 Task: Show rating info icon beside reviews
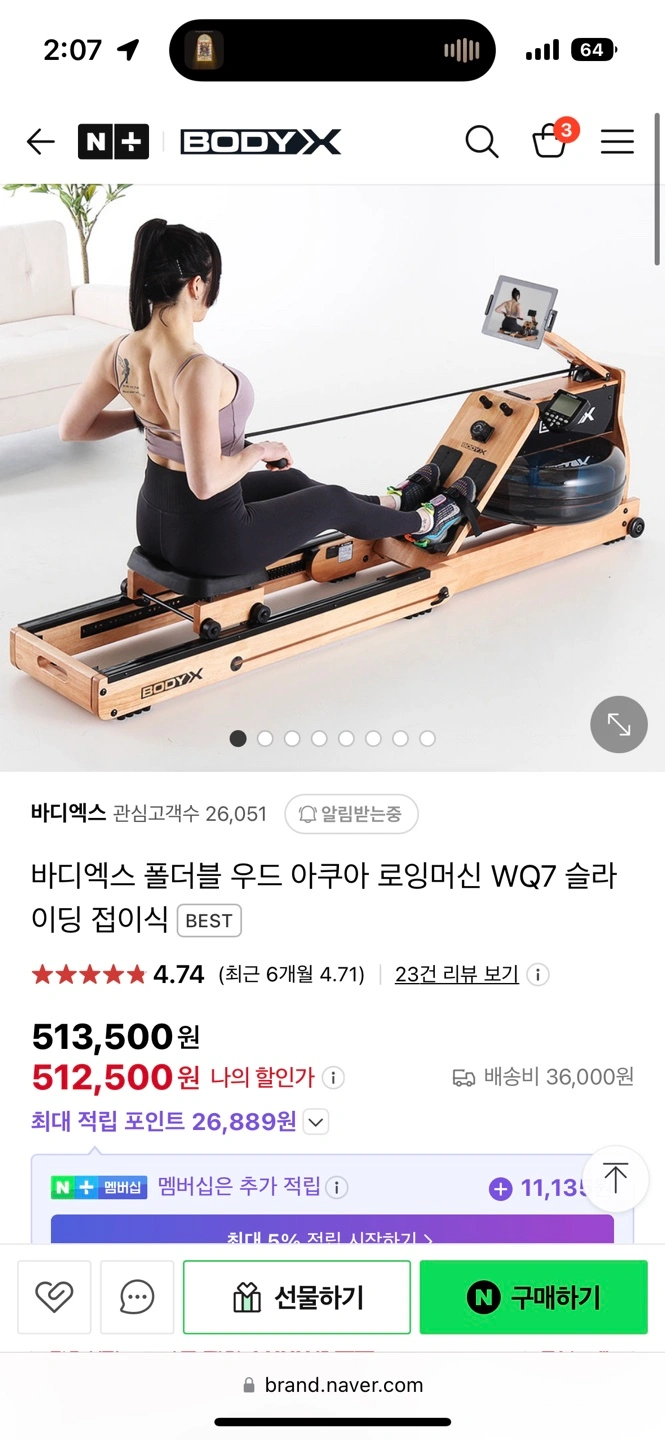pyautogui.click(x=538, y=974)
